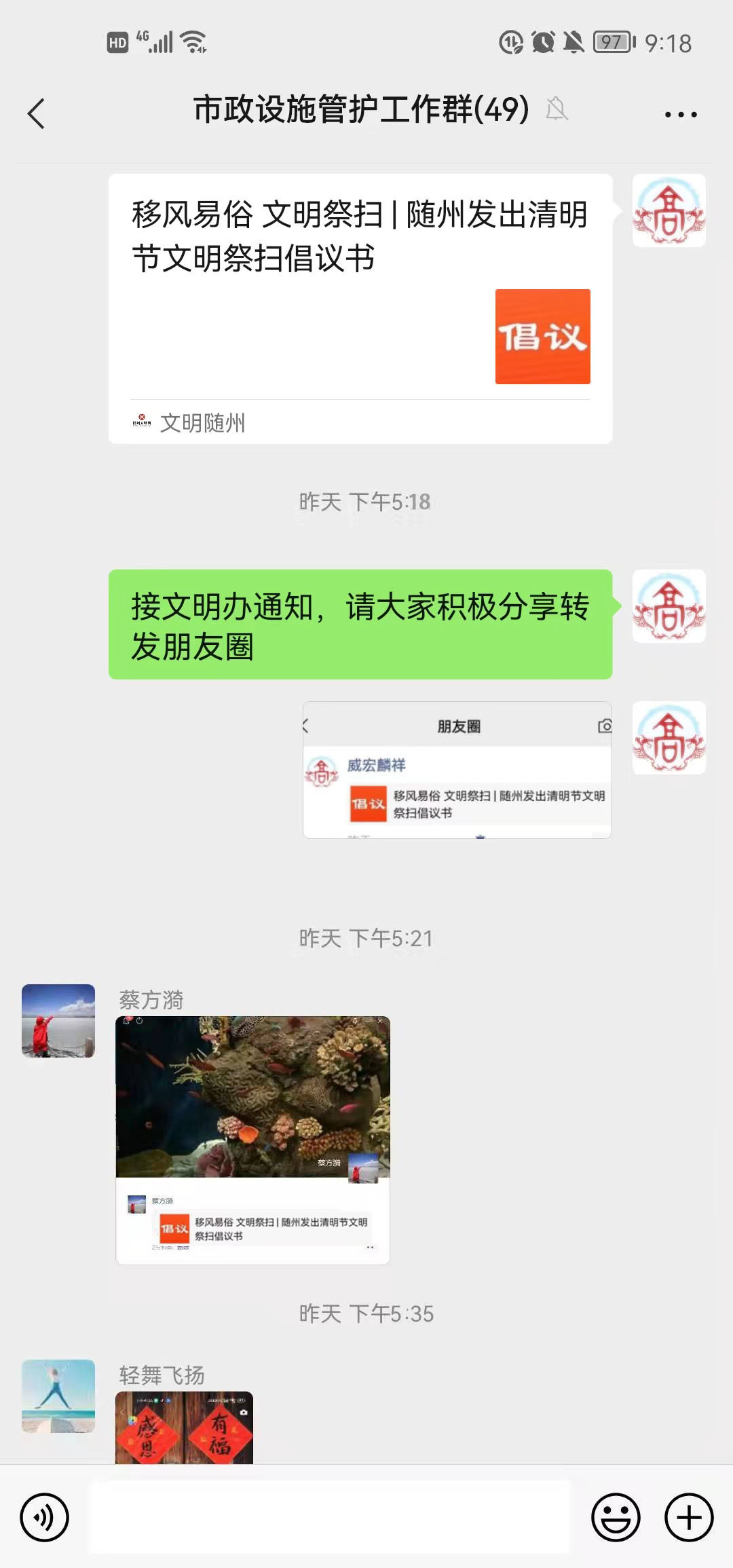733x1568 pixels.
Task: Focus the message text field
Action: tap(330, 1516)
